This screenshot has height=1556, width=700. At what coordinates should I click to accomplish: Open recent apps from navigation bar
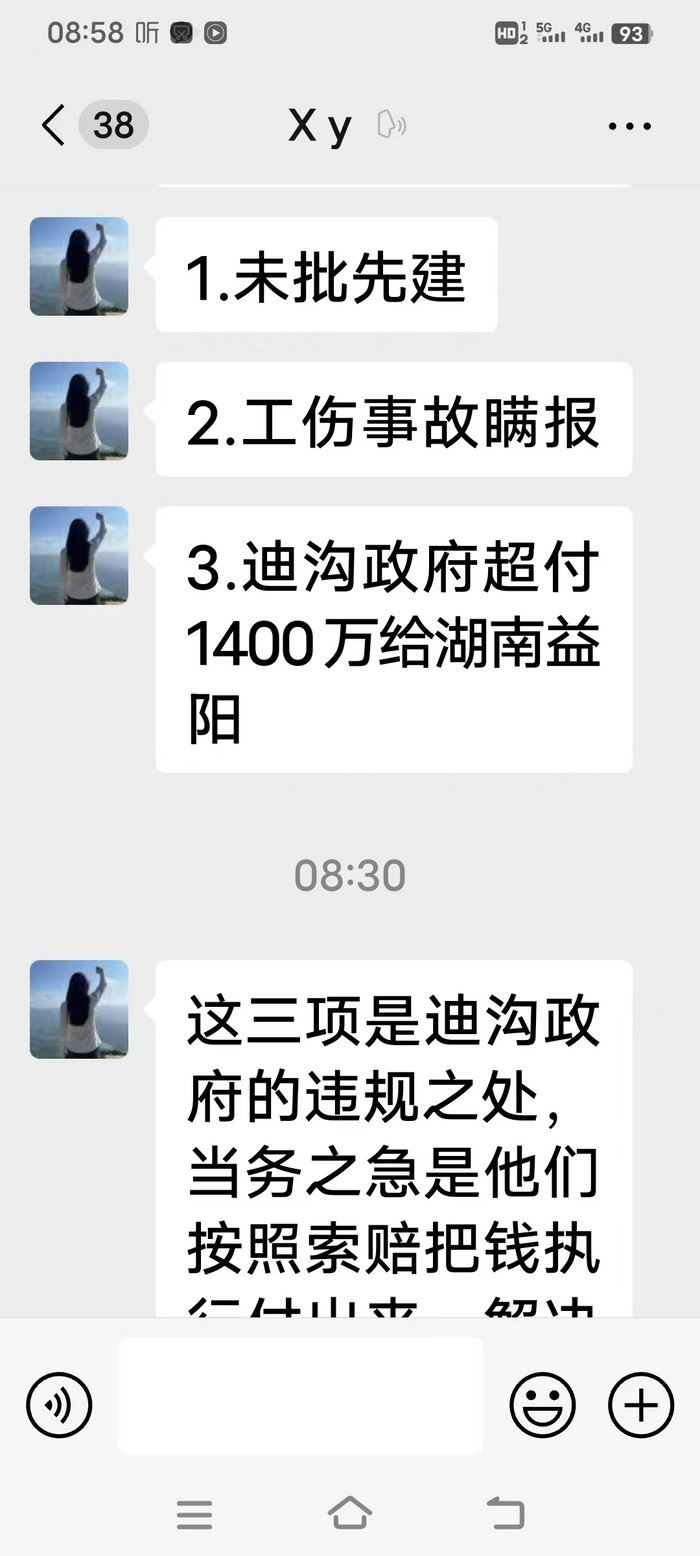194,1515
